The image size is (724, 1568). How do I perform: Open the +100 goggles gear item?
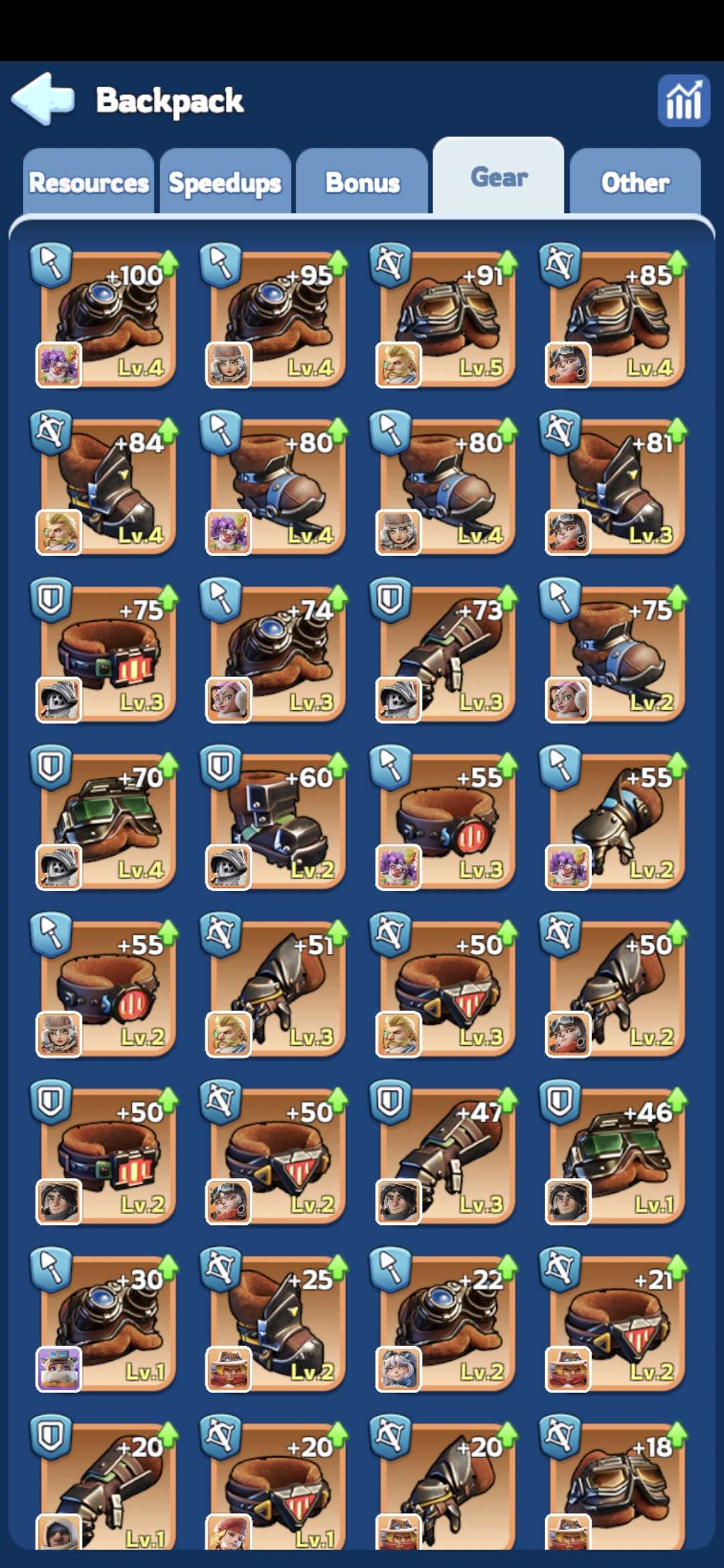click(107, 320)
